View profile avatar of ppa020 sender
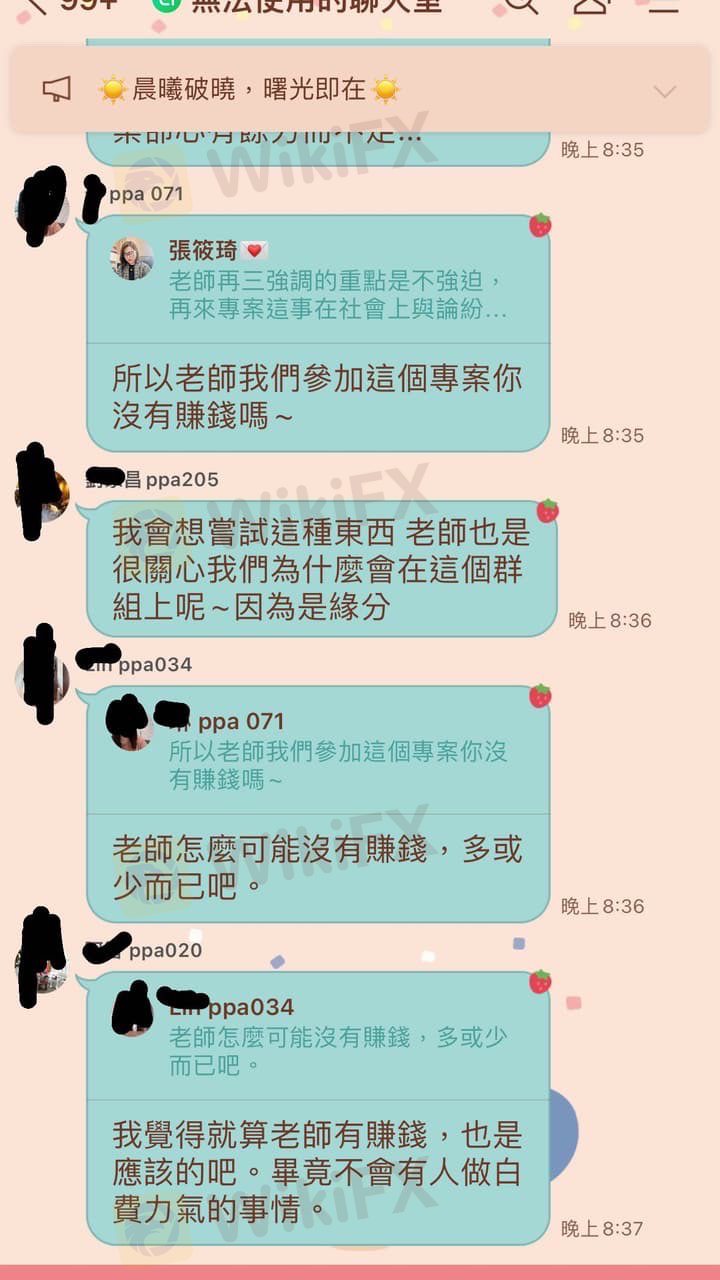 40,965
